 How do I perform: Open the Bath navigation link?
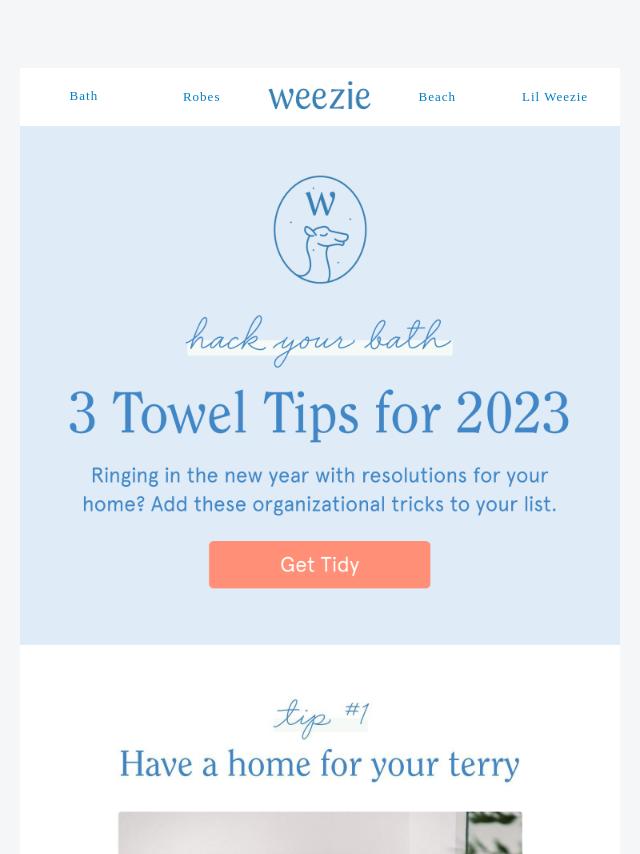(84, 96)
